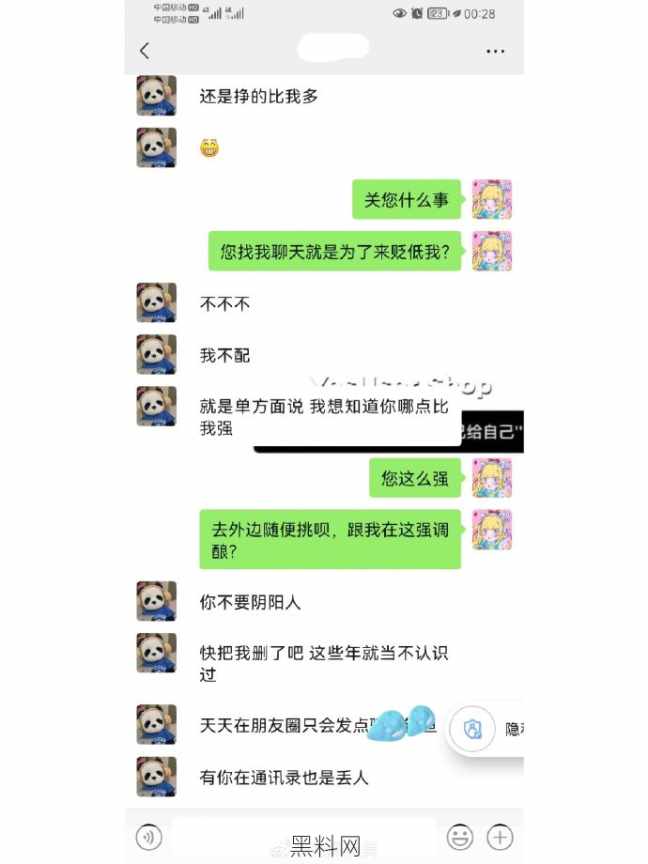This screenshot has height=864, width=648.
Task: Tap the message text field
Action: [300, 837]
